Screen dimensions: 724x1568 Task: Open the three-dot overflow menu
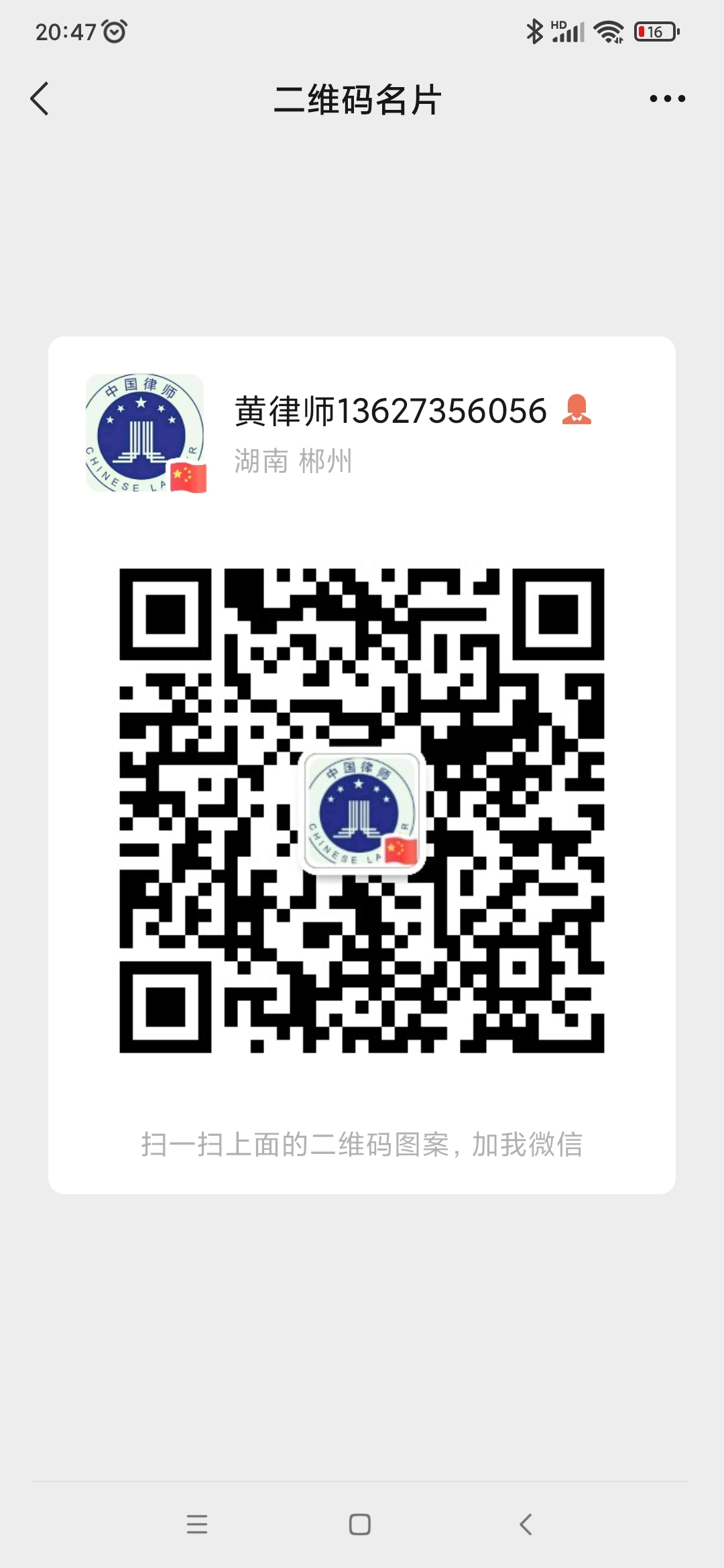[x=667, y=99]
